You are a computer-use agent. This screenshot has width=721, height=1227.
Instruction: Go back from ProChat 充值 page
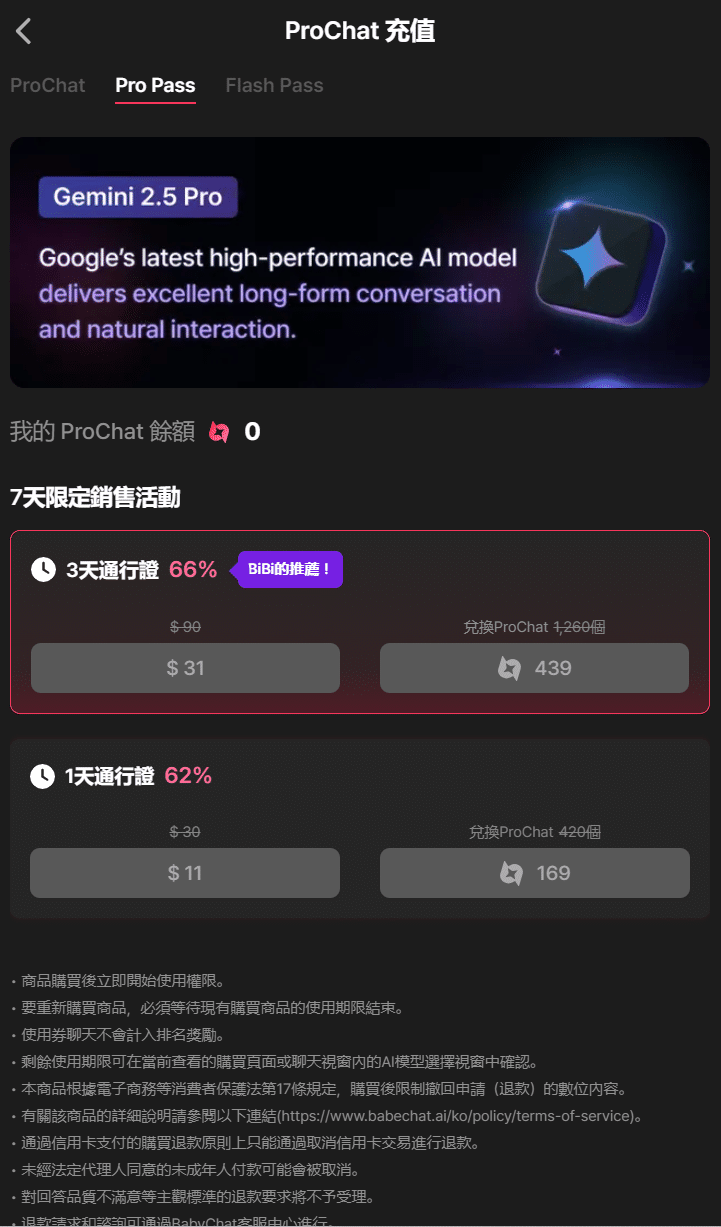[24, 31]
